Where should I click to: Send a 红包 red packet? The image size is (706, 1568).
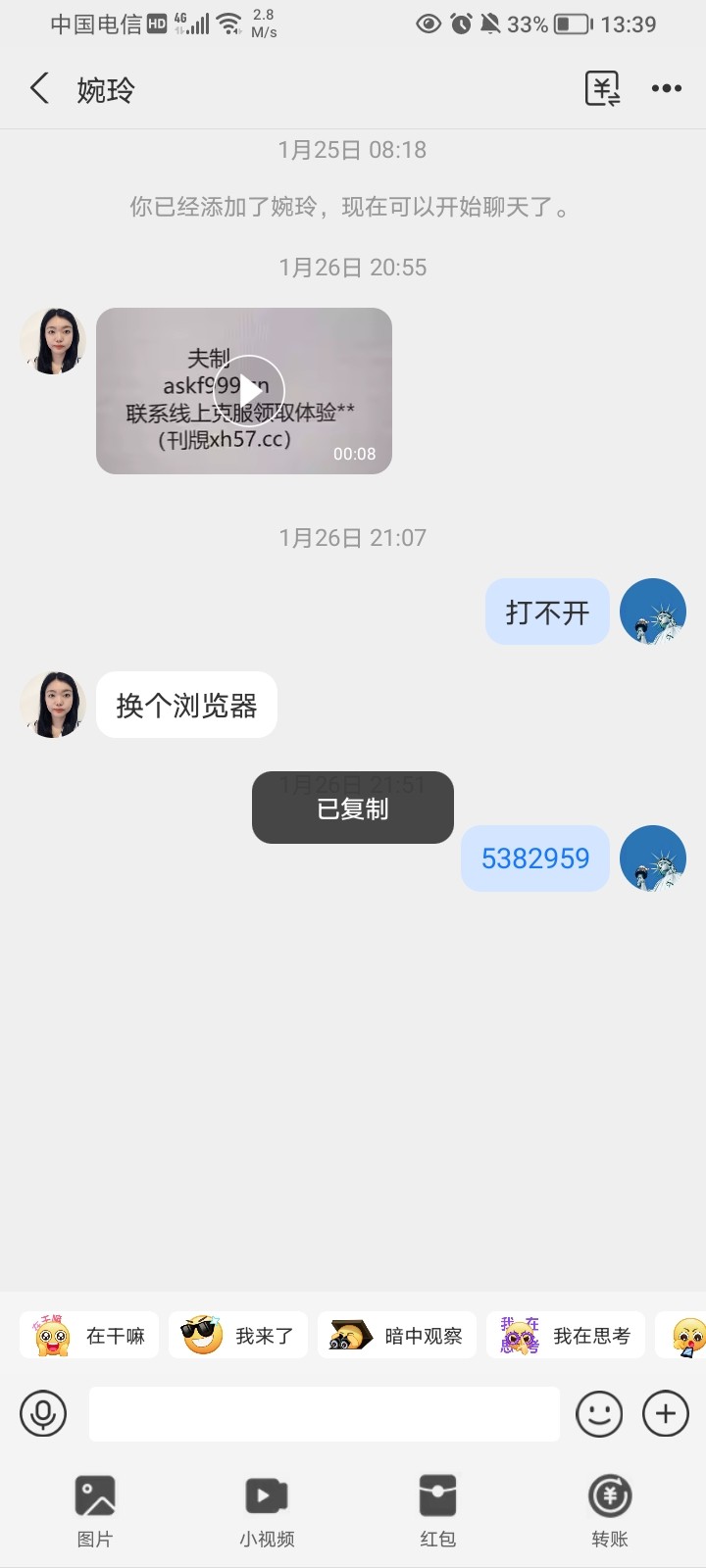click(437, 1509)
